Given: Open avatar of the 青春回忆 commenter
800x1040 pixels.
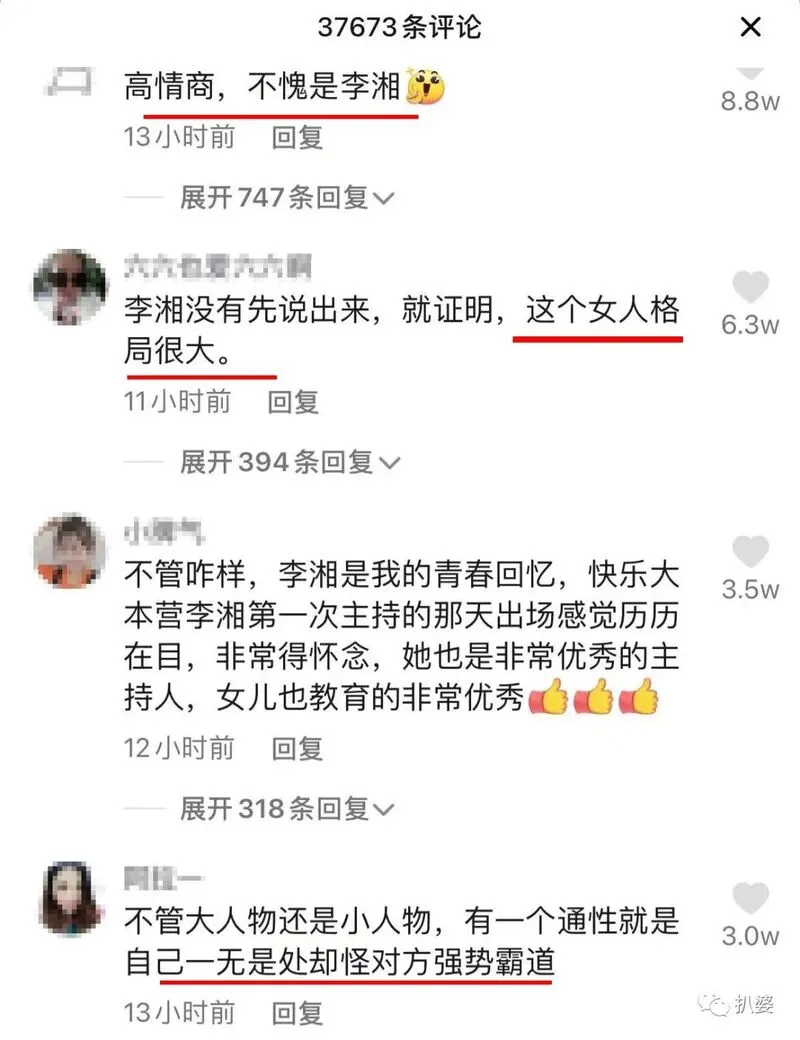Looking at the screenshot, I should (69, 551).
